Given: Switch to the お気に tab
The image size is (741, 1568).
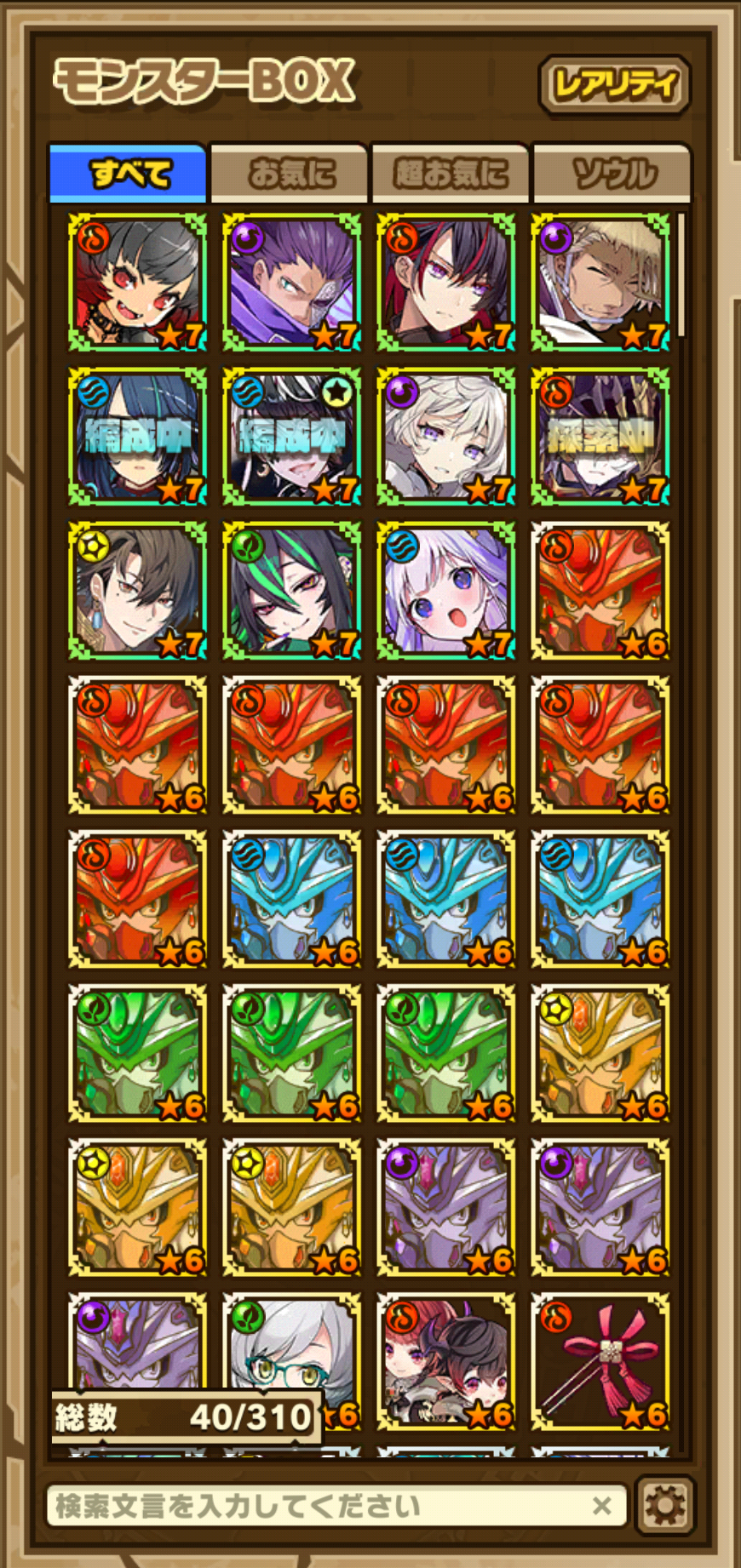Looking at the screenshot, I should point(290,174).
